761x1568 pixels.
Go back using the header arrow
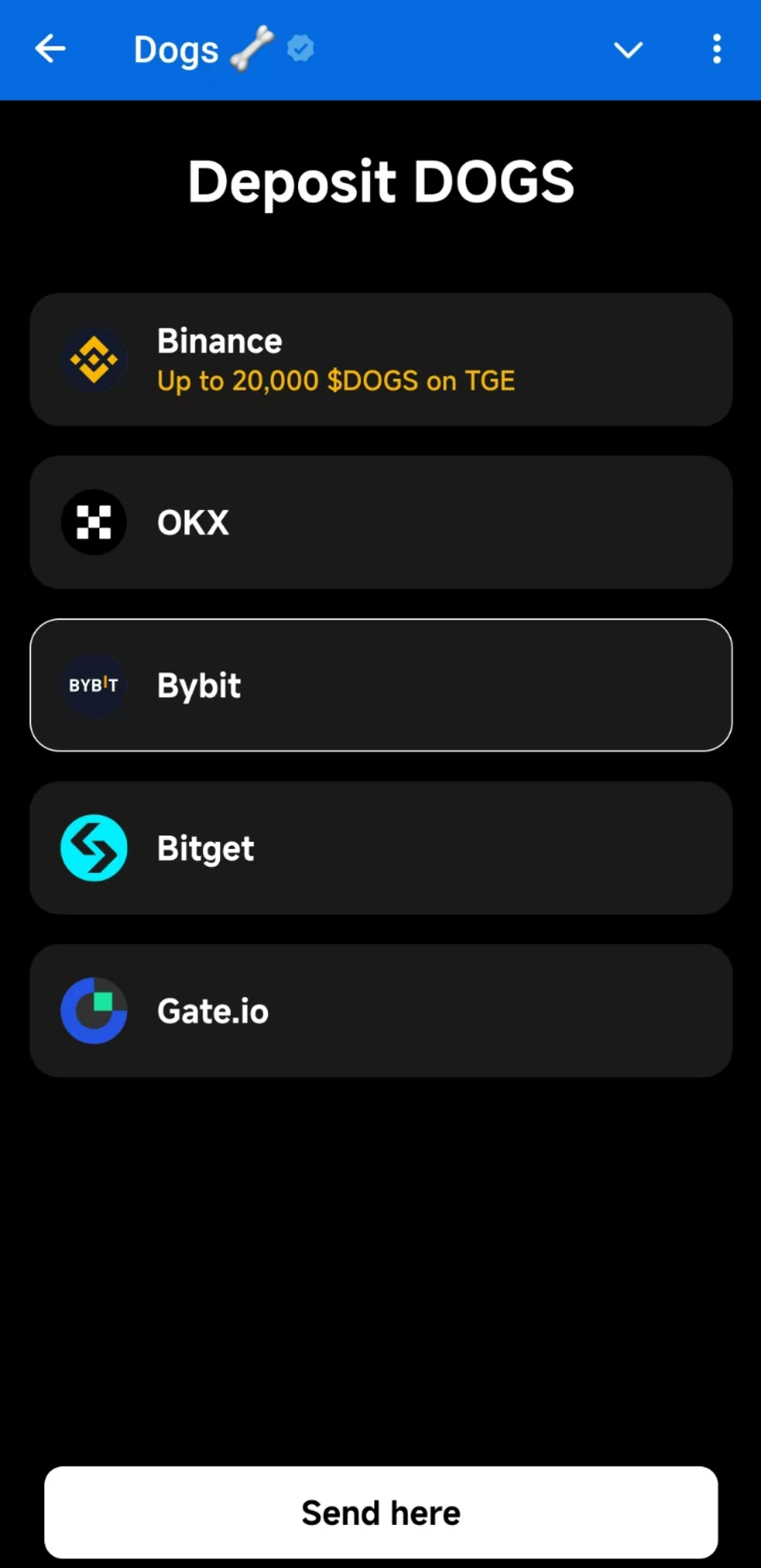coord(50,49)
